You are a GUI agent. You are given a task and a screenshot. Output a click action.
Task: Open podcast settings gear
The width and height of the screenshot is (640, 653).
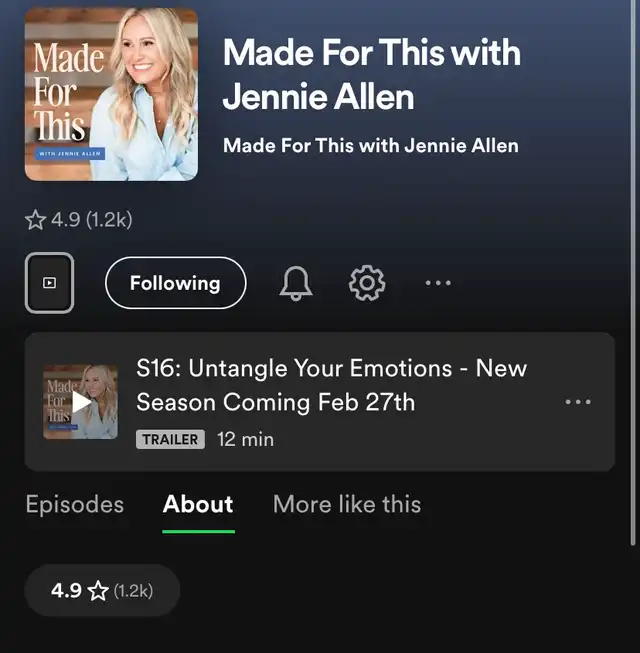[367, 283]
